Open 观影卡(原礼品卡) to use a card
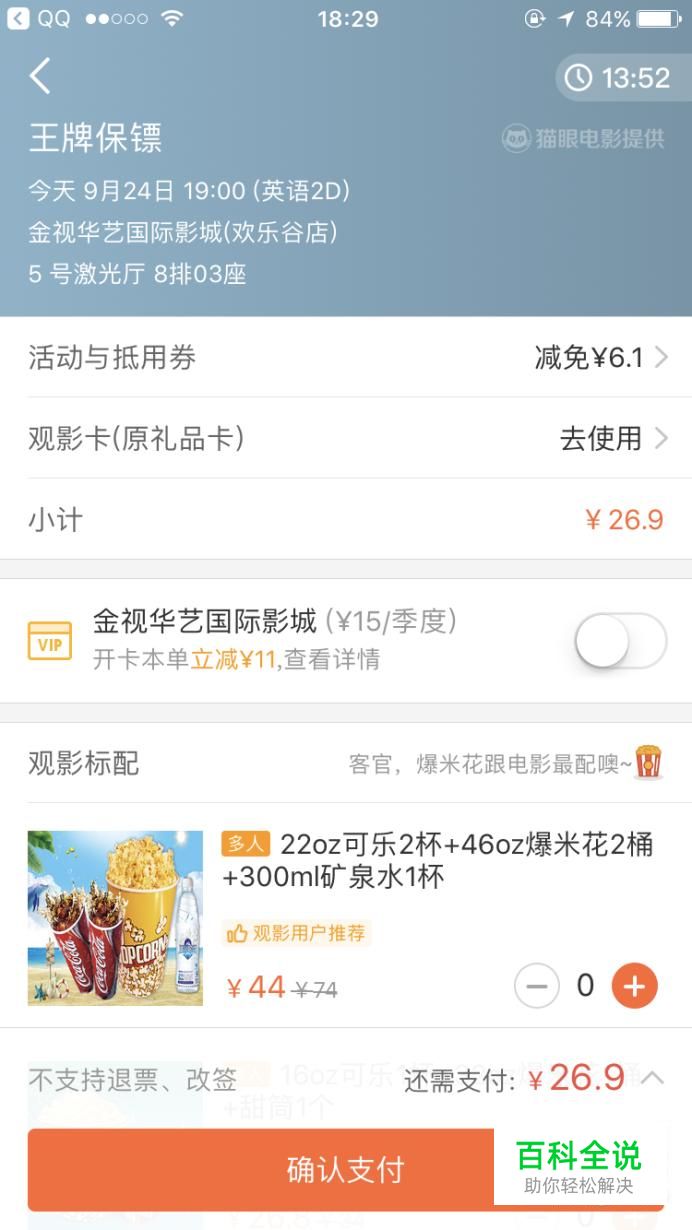The height and width of the screenshot is (1230, 692). [x=346, y=438]
